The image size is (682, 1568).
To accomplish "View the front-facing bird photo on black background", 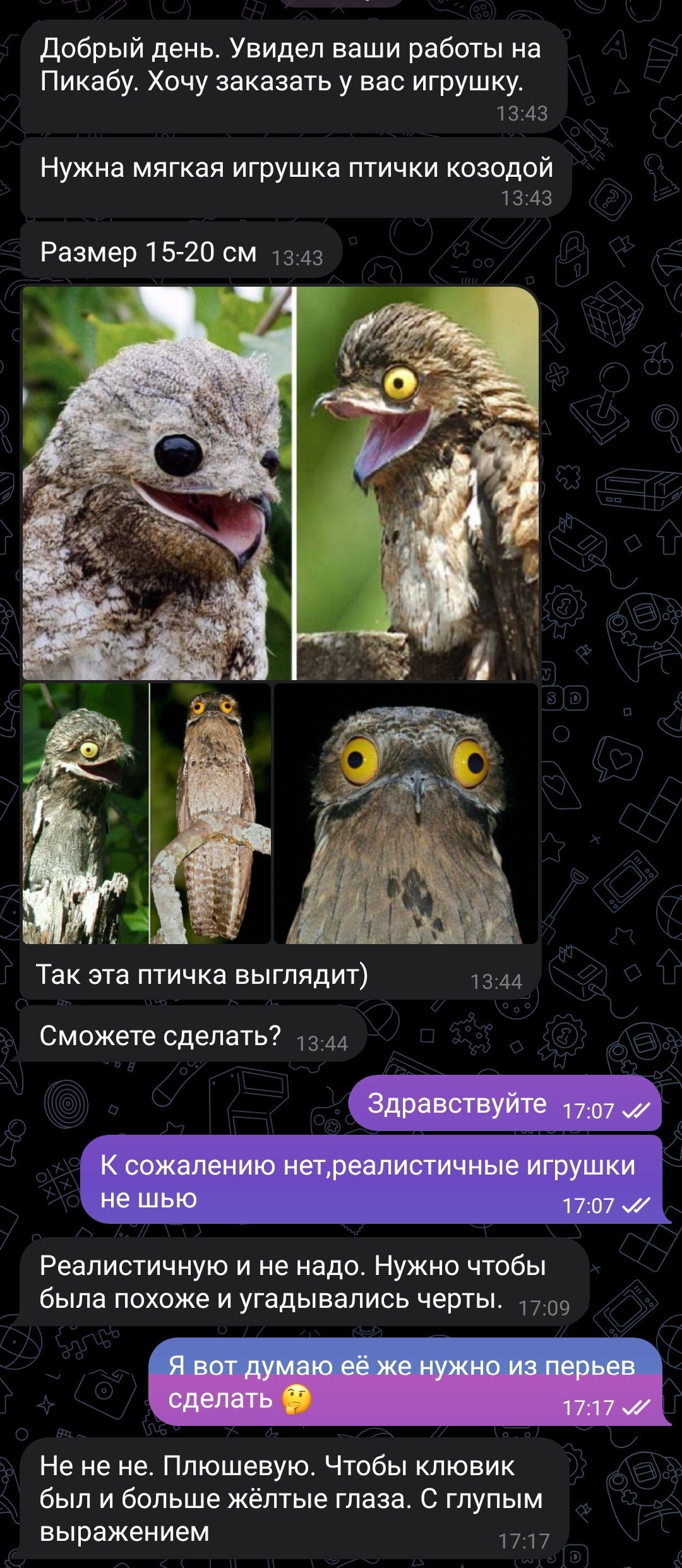I will pyautogui.click(x=406, y=813).
